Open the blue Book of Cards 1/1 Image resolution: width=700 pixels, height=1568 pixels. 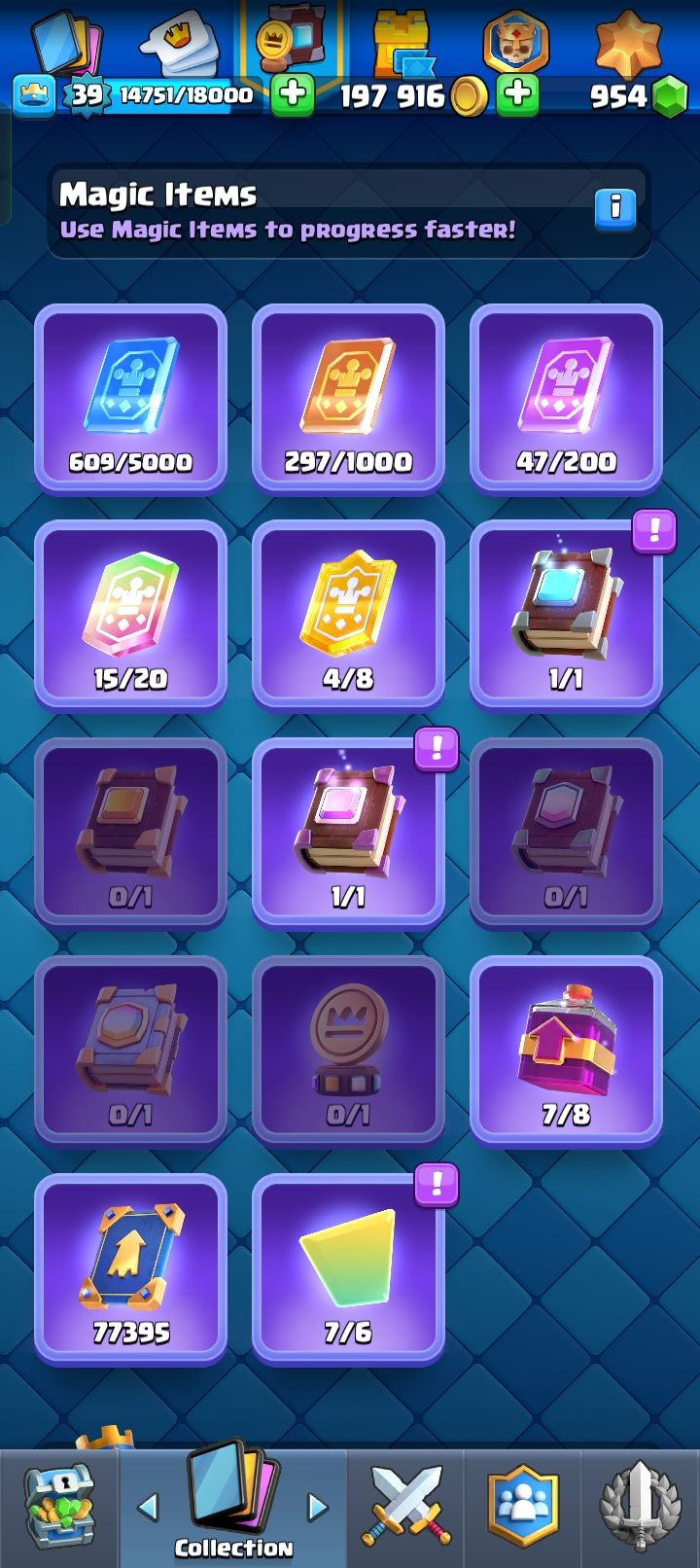click(566, 615)
